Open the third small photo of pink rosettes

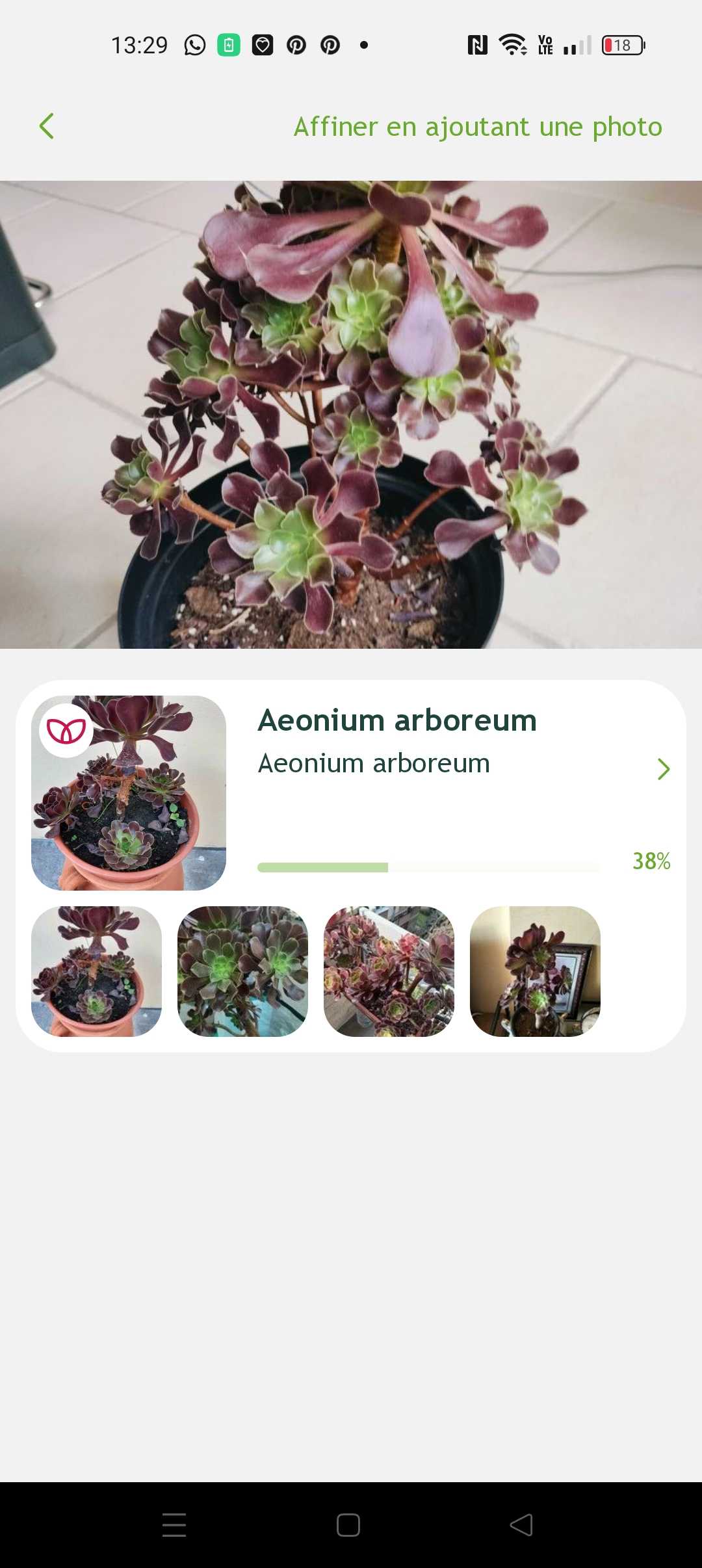(x=389, y=971)
